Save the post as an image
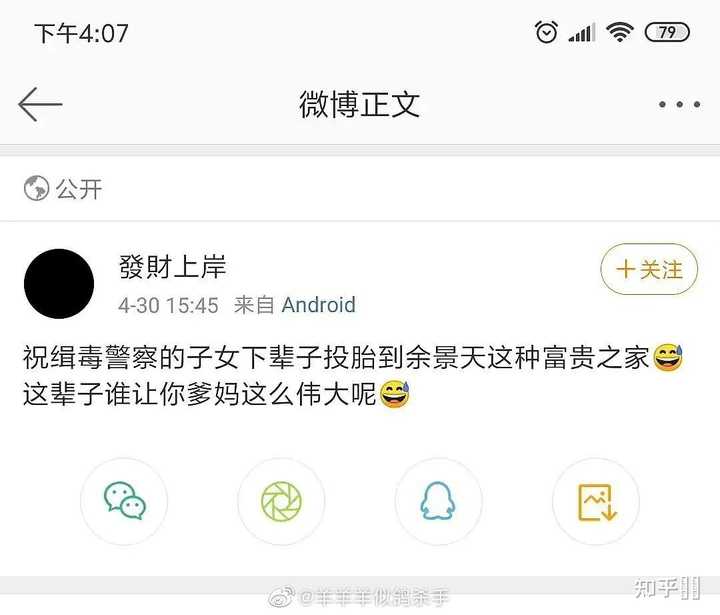720x615 pixels. point(596,501)
